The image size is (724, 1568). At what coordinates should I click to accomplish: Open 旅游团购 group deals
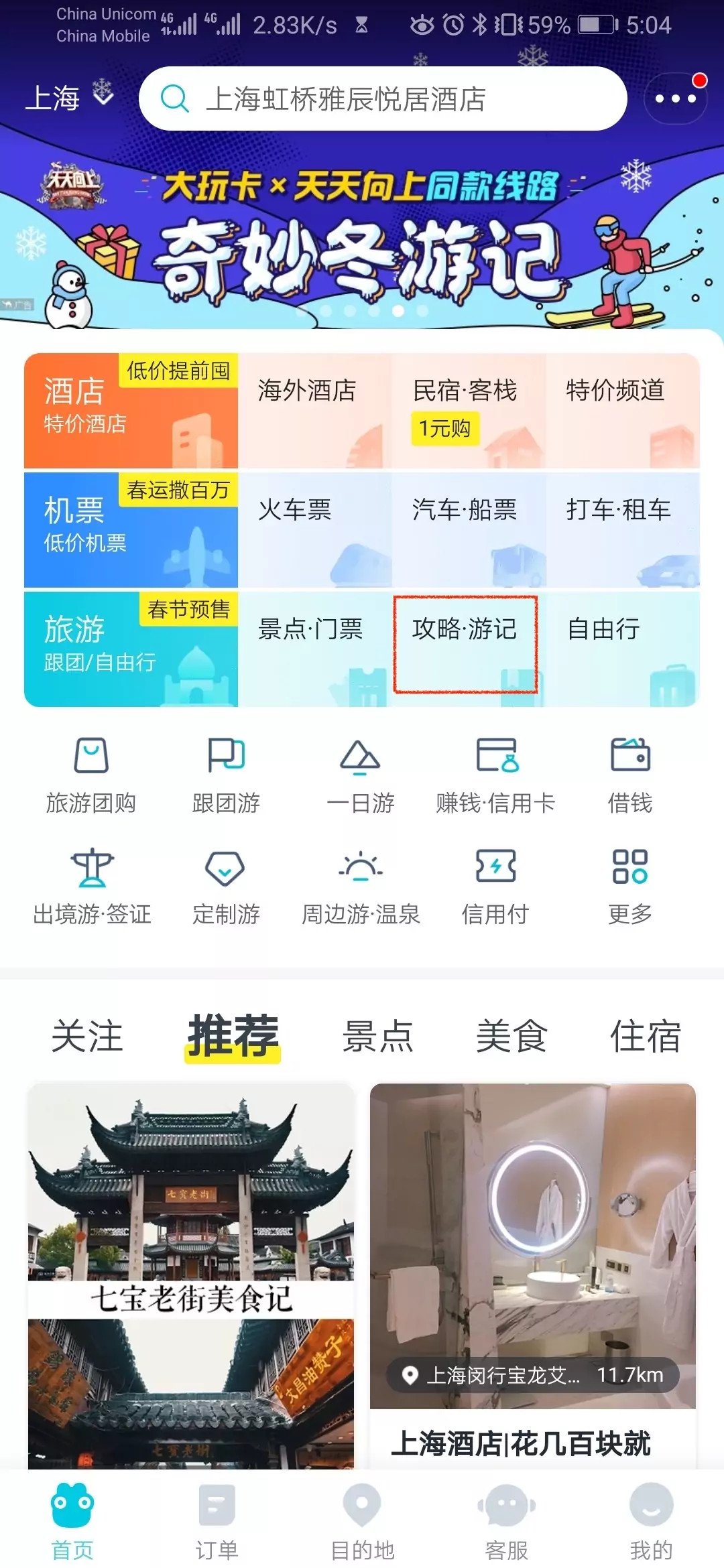pos(91,774)
